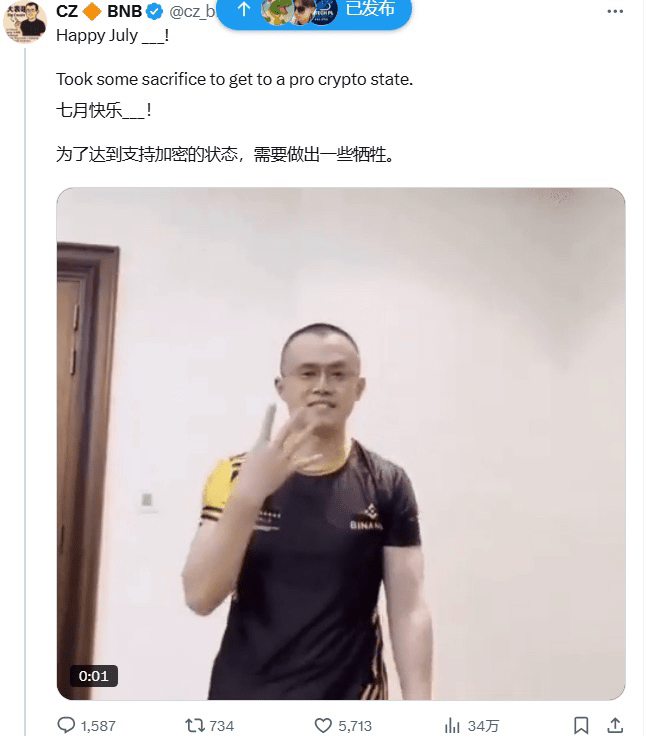Viewport: 645px width, 736px height.
Task: Open the CZ BNB profile name
Action: pos(98,12)
